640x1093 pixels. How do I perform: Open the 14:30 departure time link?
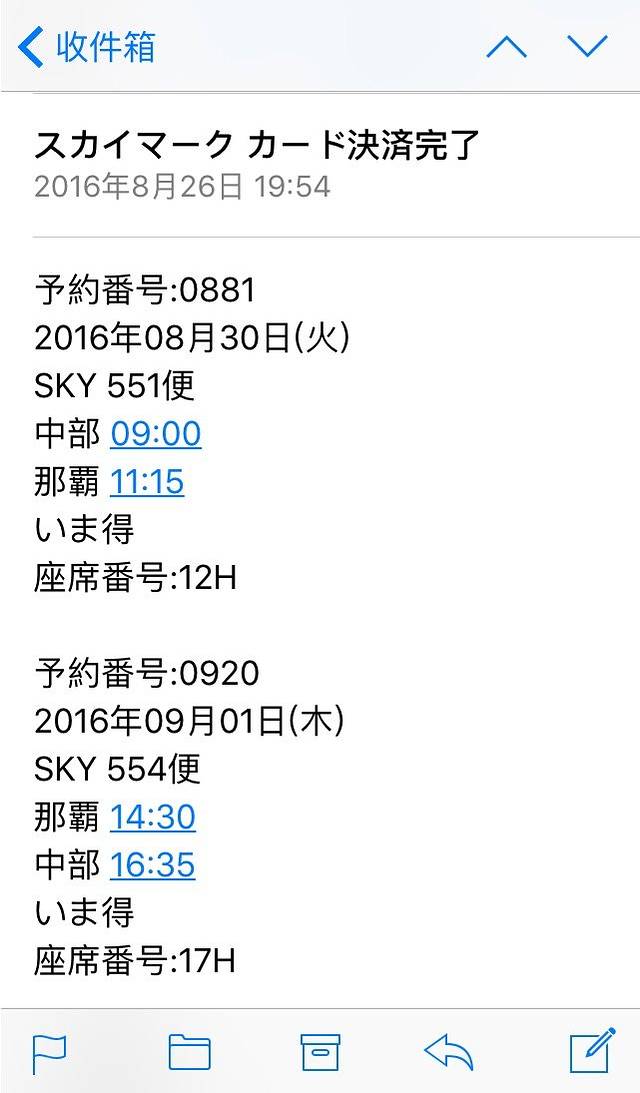(x=153, y=817)
